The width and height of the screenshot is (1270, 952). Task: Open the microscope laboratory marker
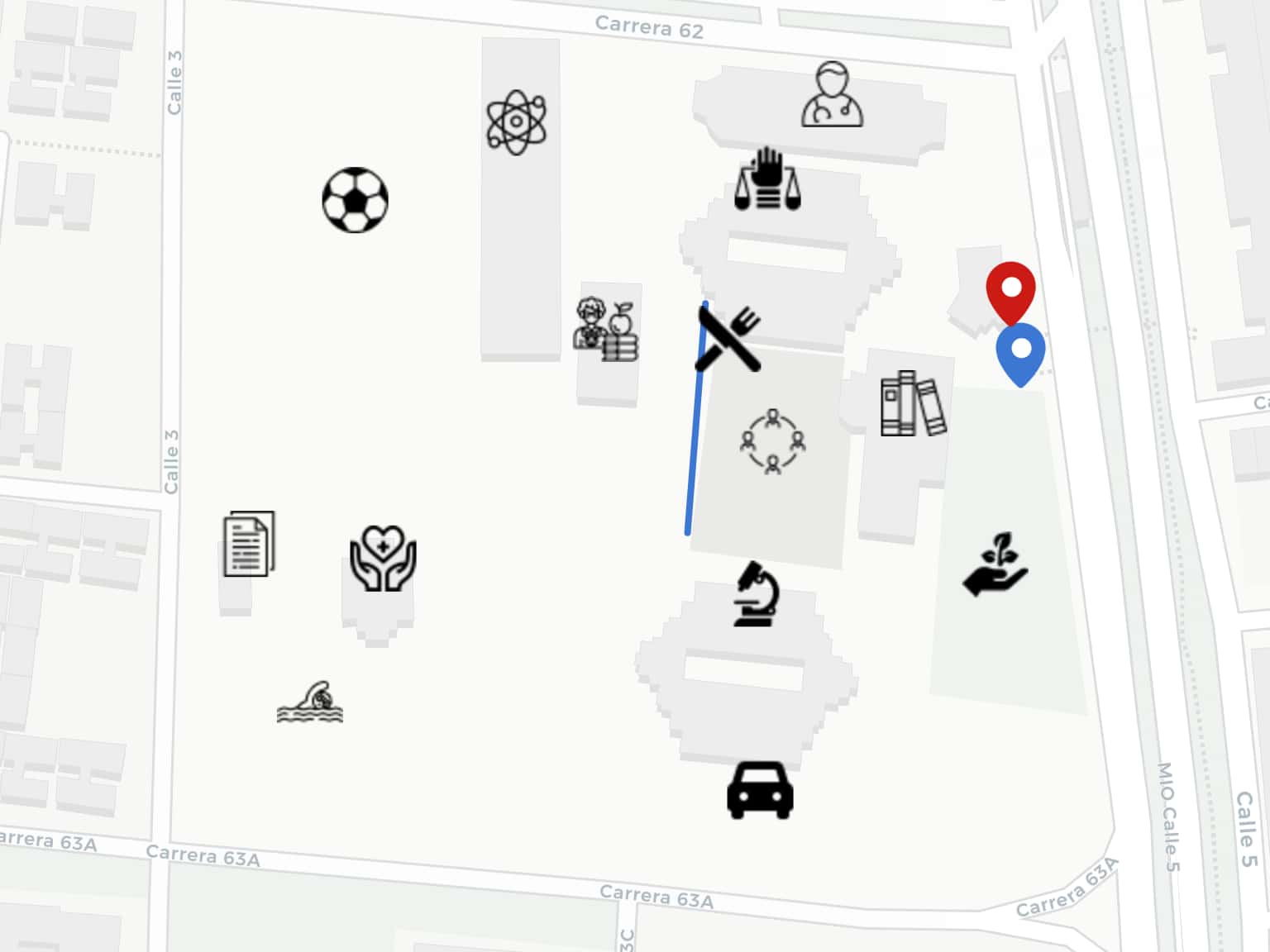pos(756,593)
